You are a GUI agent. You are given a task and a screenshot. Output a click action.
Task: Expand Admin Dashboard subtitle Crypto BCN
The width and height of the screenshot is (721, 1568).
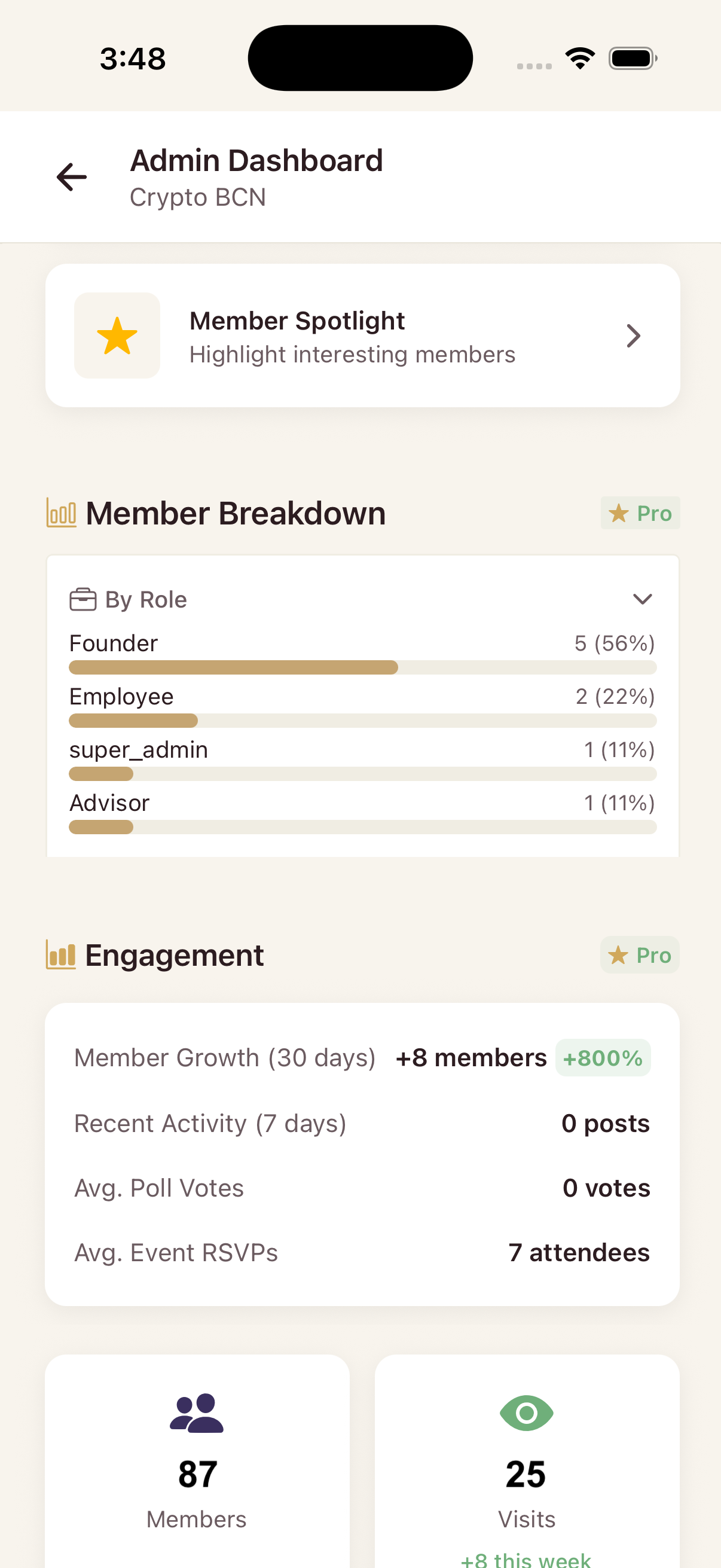(x=198, y=197)
